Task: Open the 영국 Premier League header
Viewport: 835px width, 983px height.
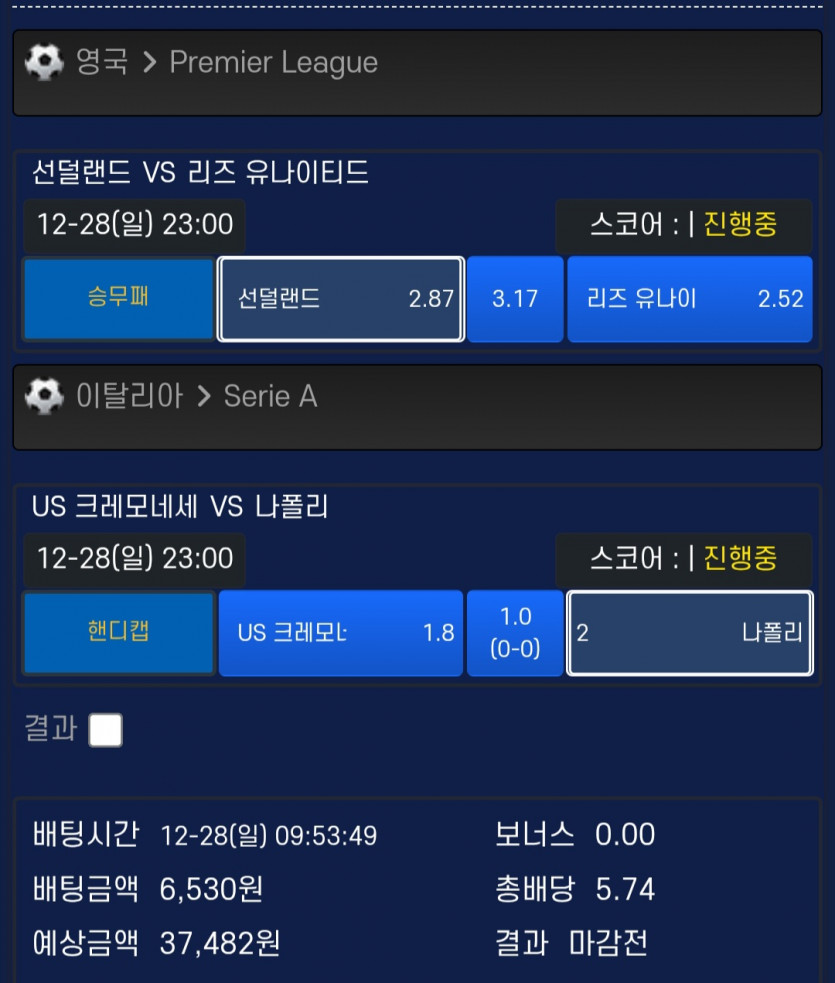Action: pyautogui.click(x=417, y=73)
